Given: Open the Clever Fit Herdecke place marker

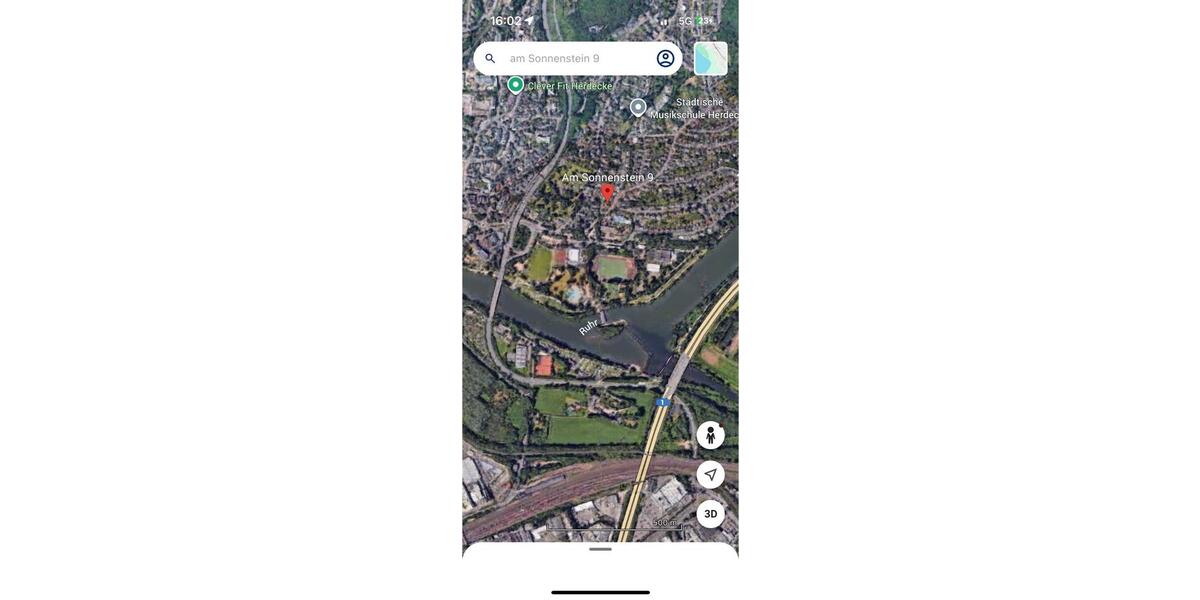Looking at the screenshot, I should 516,85.
